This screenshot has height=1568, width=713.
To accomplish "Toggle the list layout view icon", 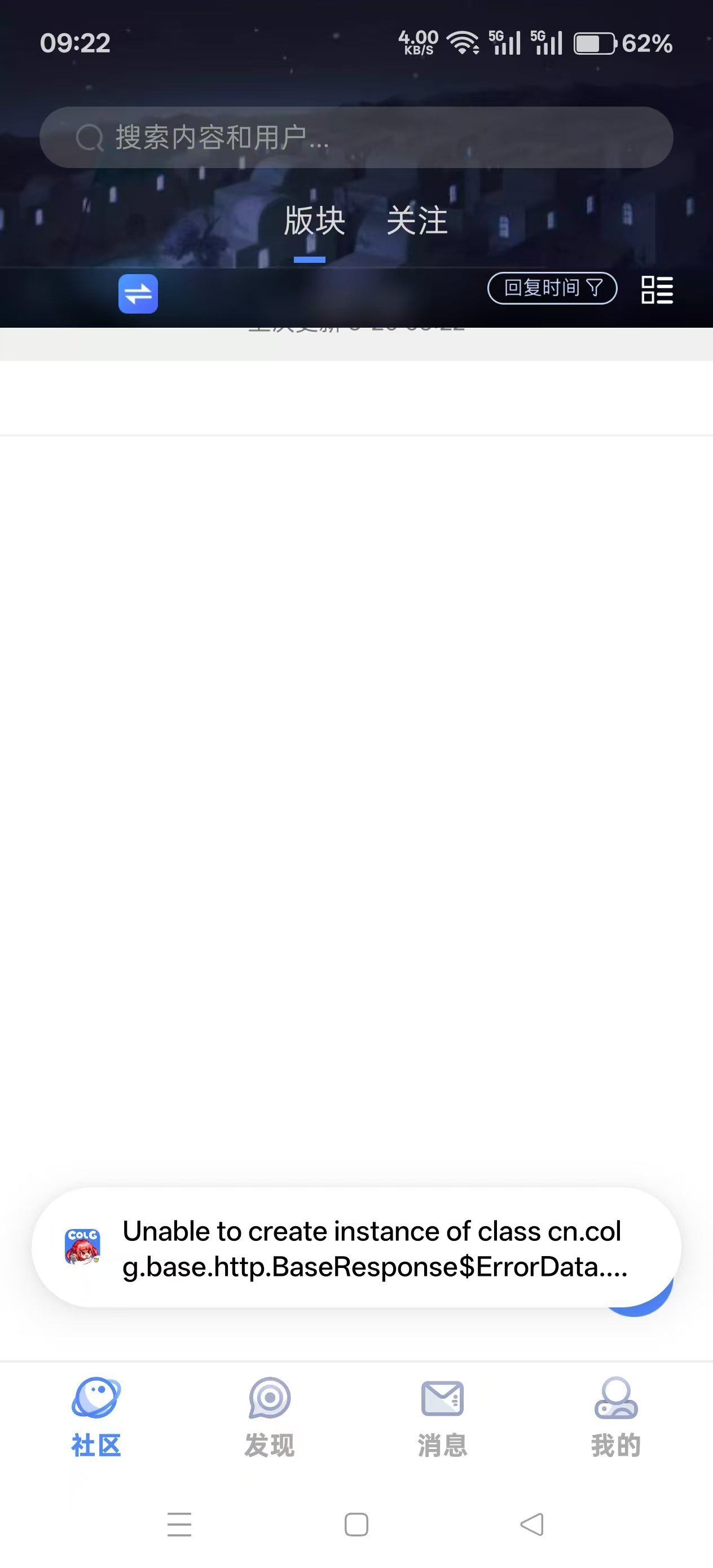I will pos(657,290).
